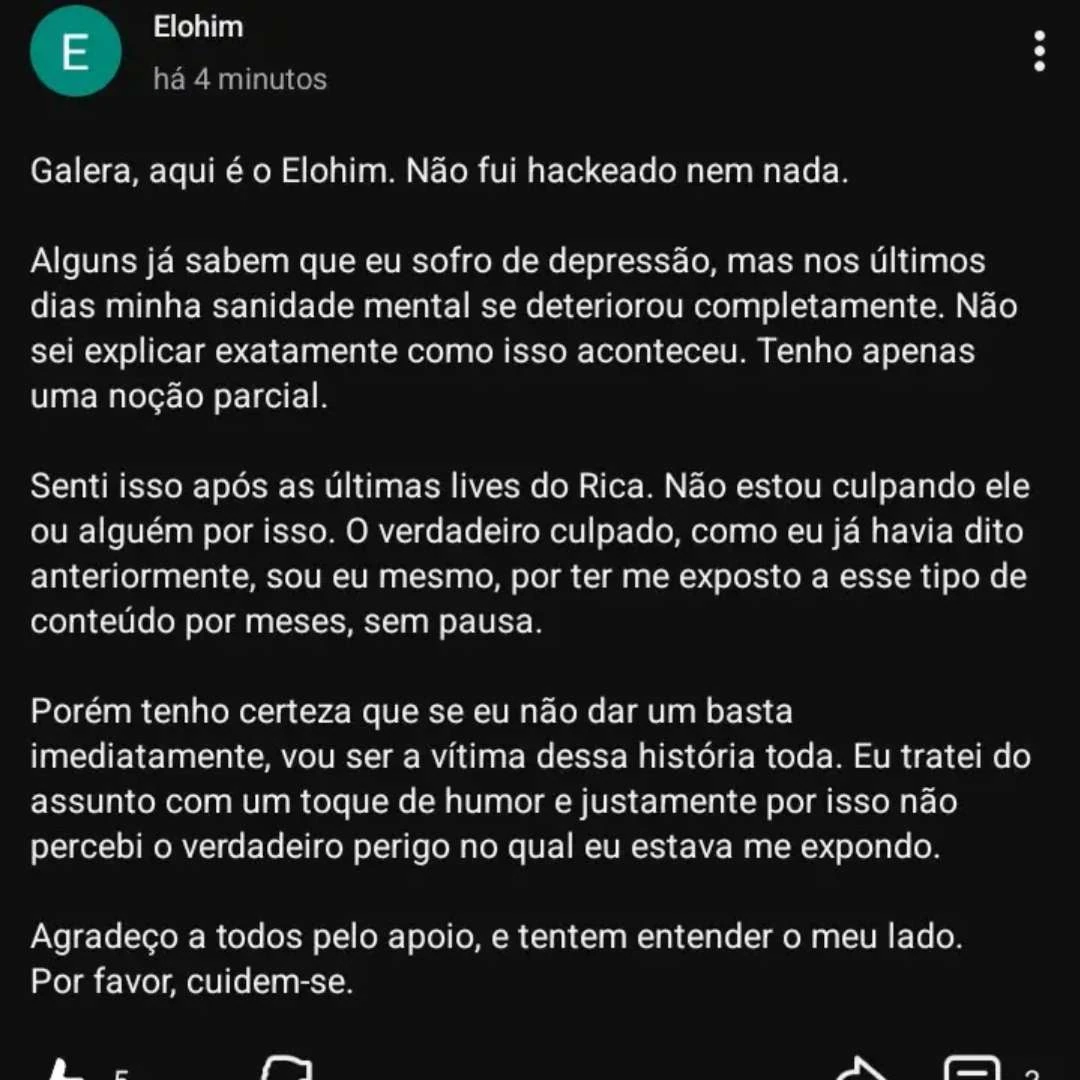The image size is (1080, 1080).
Task: Tap the Elohim channel name
Action: 198,27
